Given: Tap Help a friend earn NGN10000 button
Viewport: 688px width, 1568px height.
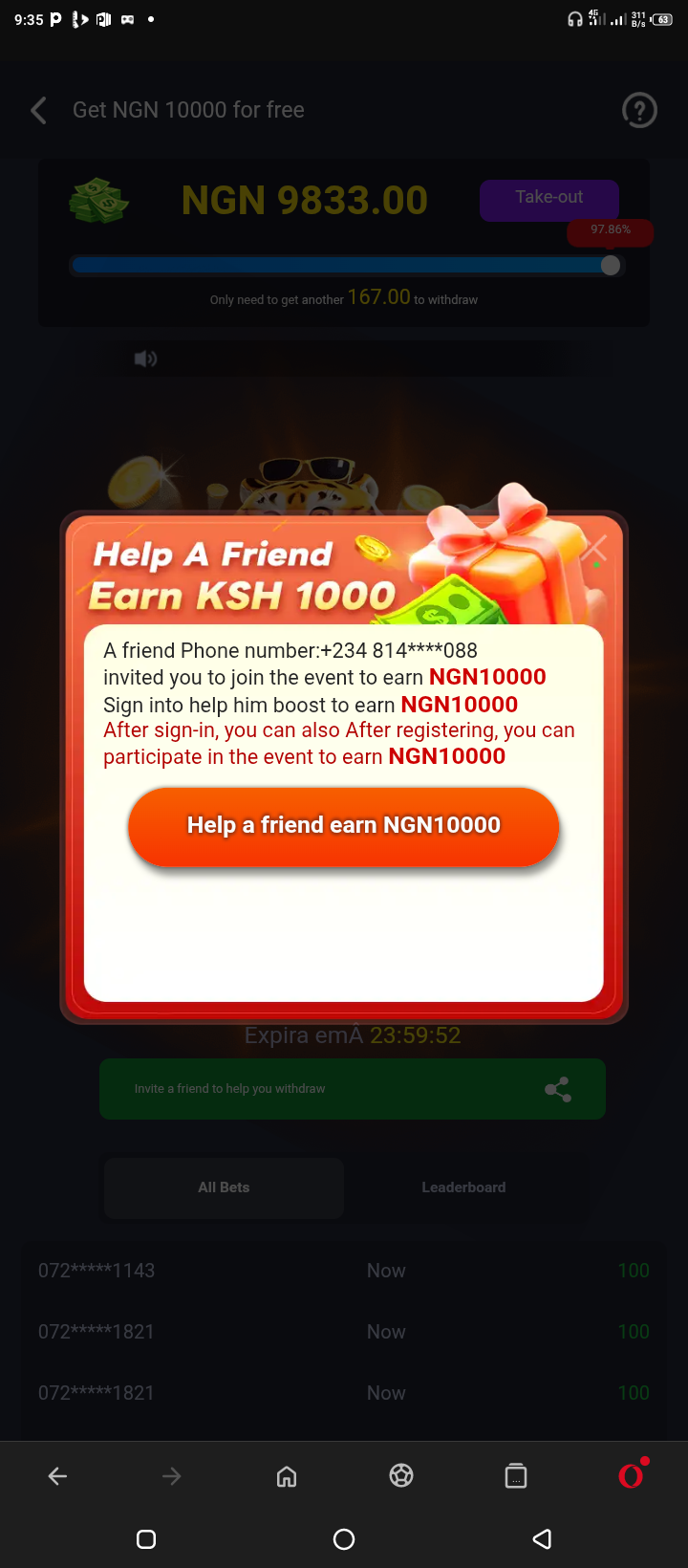Looking at the screenshot, I should (343, 826).
